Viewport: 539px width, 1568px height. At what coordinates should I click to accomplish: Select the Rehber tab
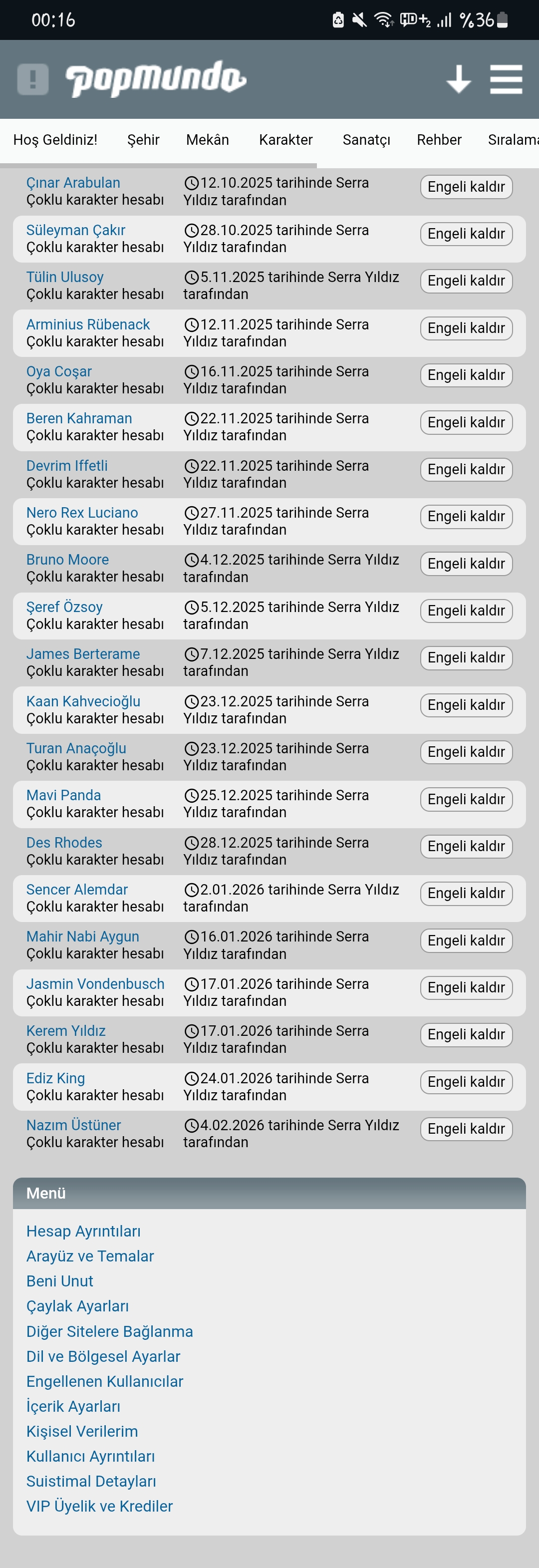439,140
